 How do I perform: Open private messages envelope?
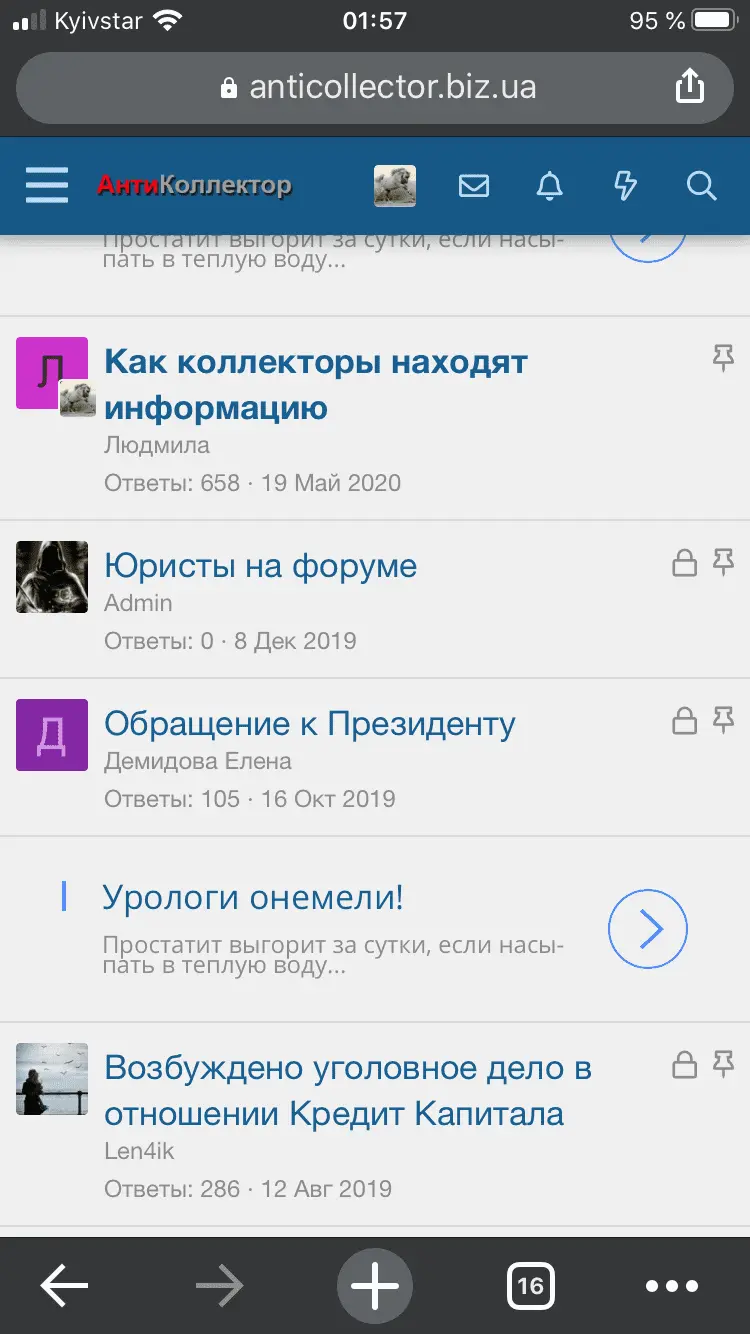point(474,186)
